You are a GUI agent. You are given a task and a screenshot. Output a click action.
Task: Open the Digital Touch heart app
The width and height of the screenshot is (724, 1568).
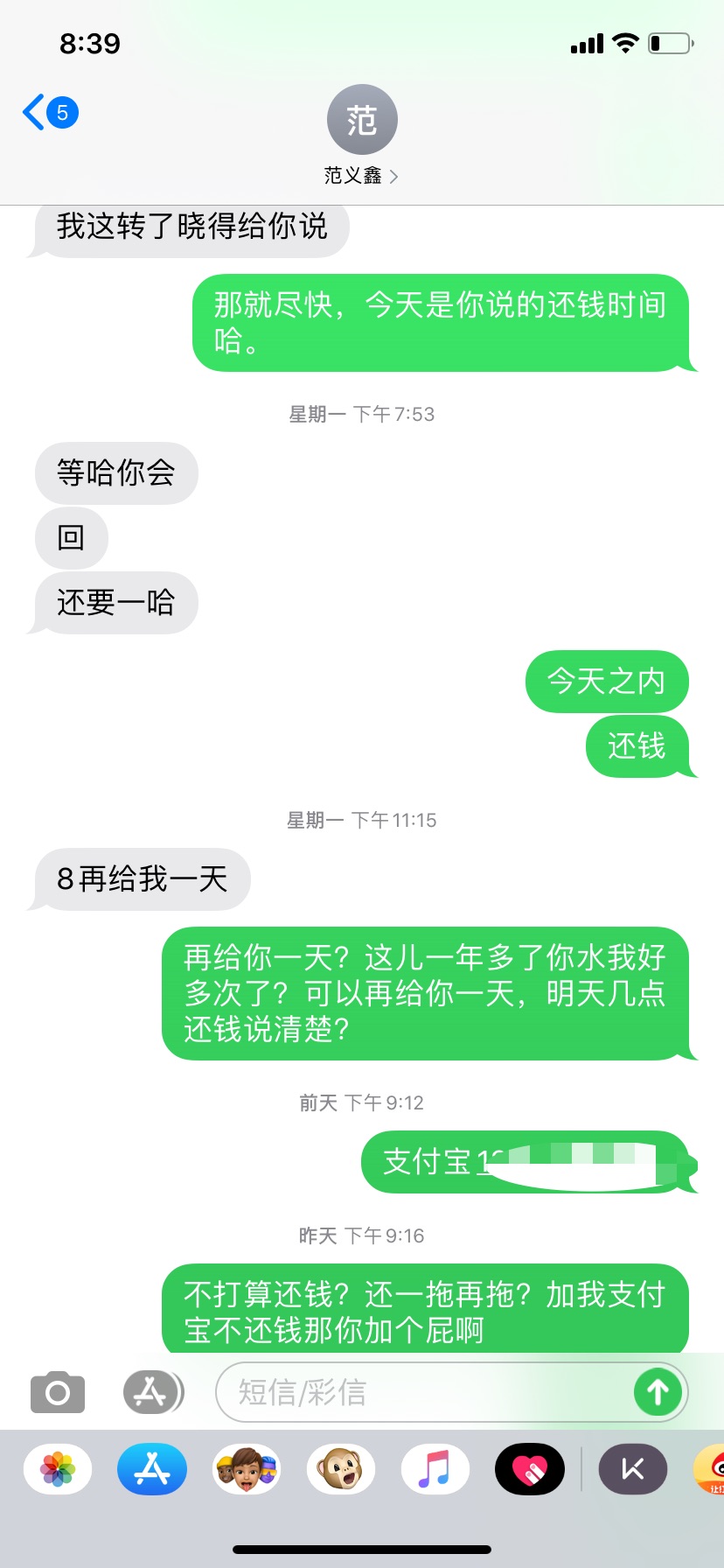pos(530,1469)
